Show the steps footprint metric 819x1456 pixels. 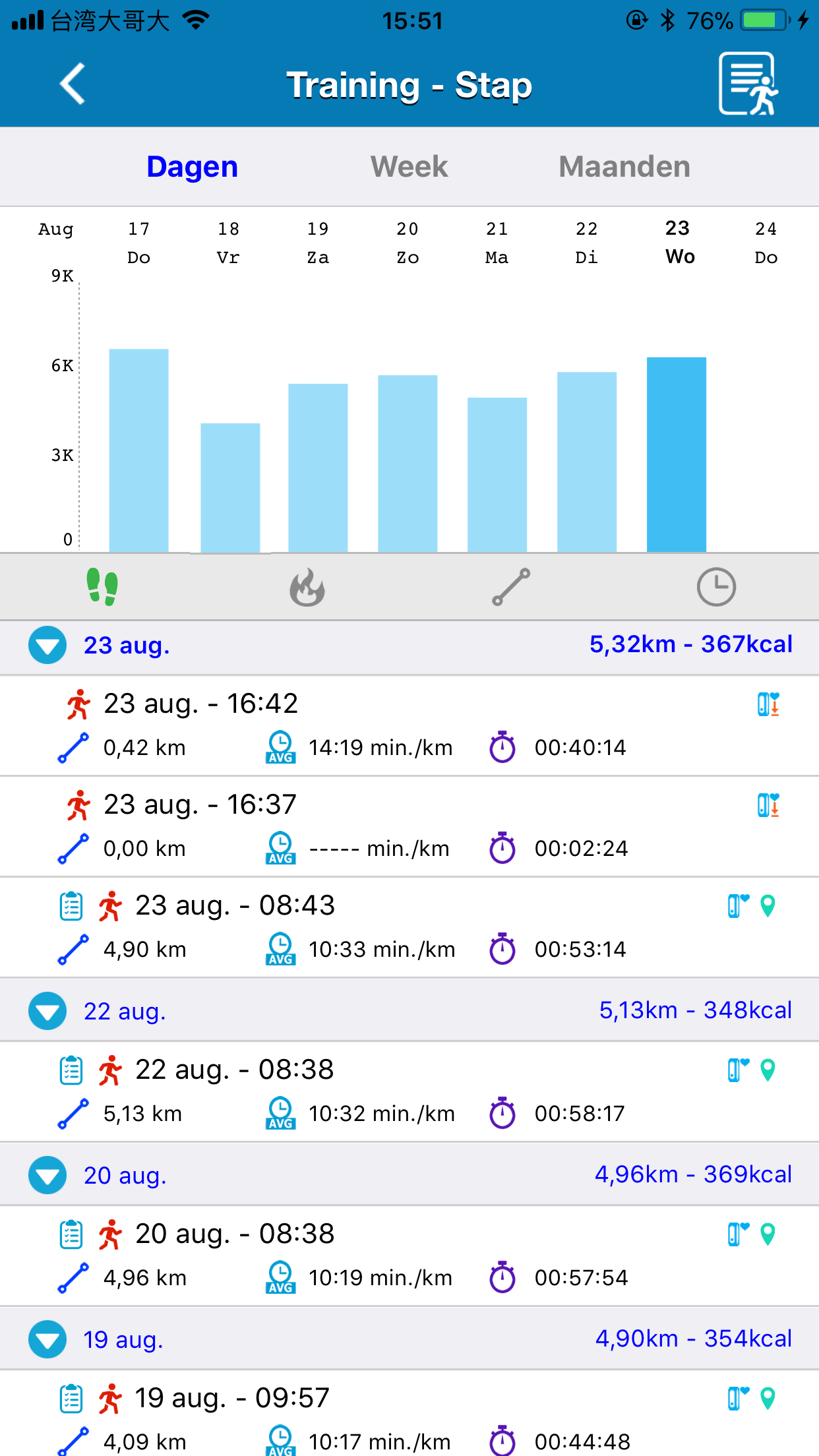tap(102, 586)
